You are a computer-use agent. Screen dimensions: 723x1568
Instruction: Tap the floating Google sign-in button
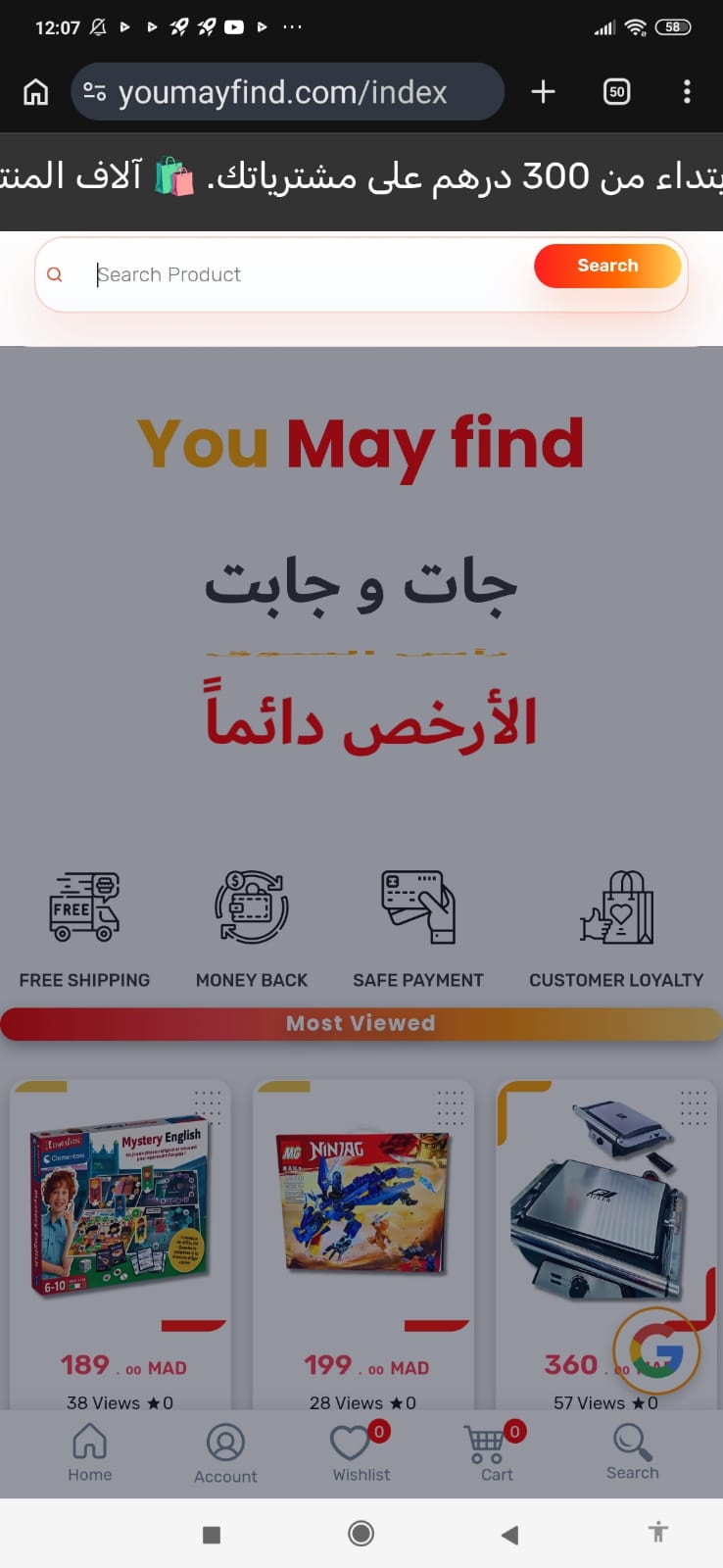(656, 1351)
